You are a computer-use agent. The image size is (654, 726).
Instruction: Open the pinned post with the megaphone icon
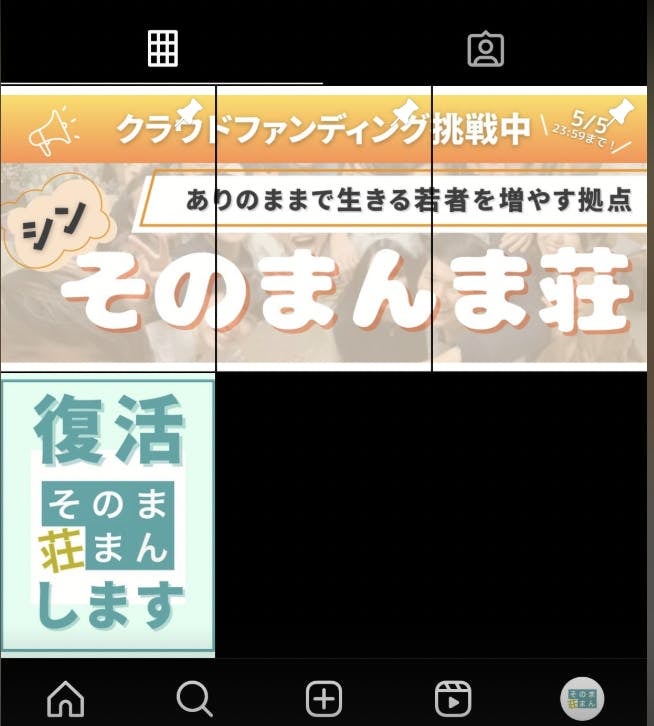108,230
